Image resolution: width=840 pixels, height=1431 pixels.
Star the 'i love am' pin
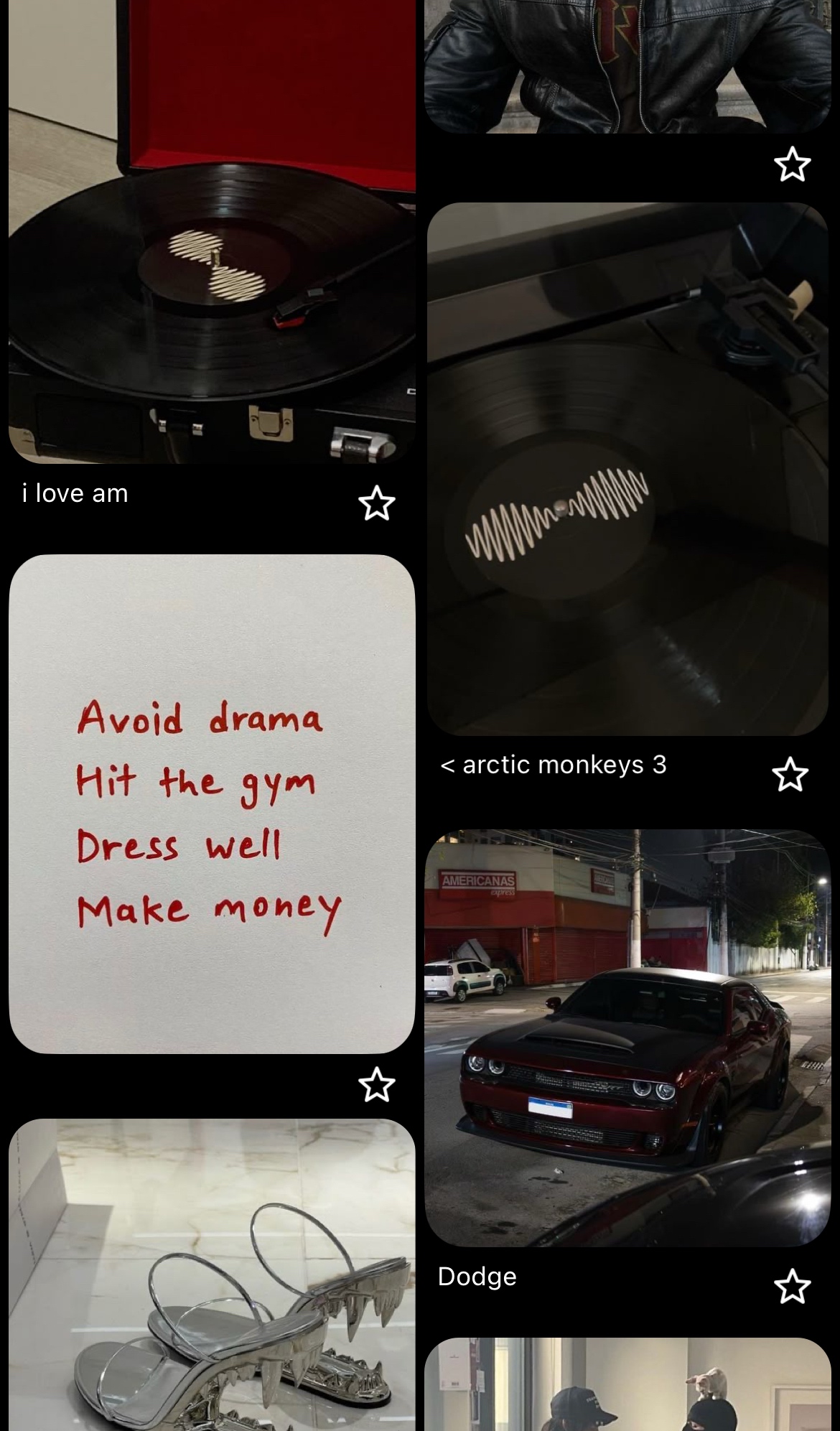pyautogui.click(x=376, y=503)
